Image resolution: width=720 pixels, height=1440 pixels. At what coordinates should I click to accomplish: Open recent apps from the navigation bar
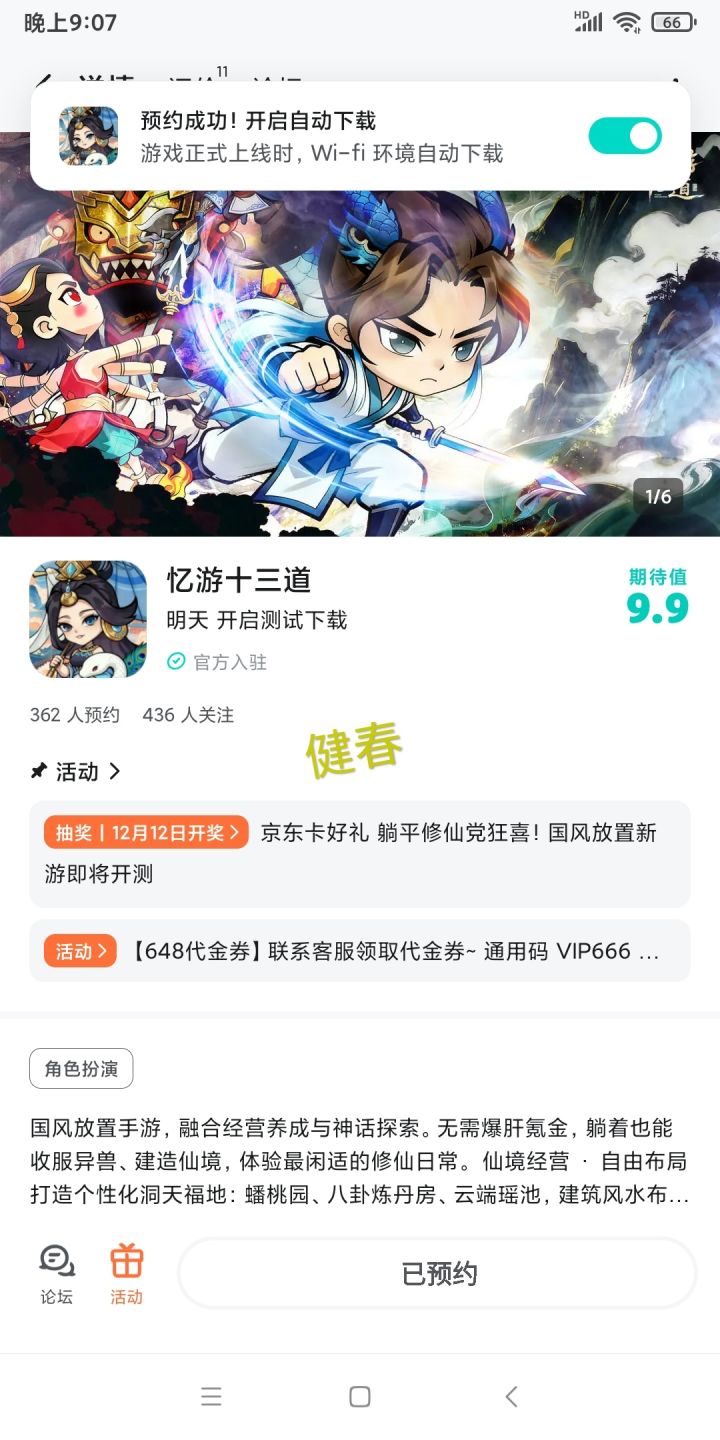click(210, 1397)
